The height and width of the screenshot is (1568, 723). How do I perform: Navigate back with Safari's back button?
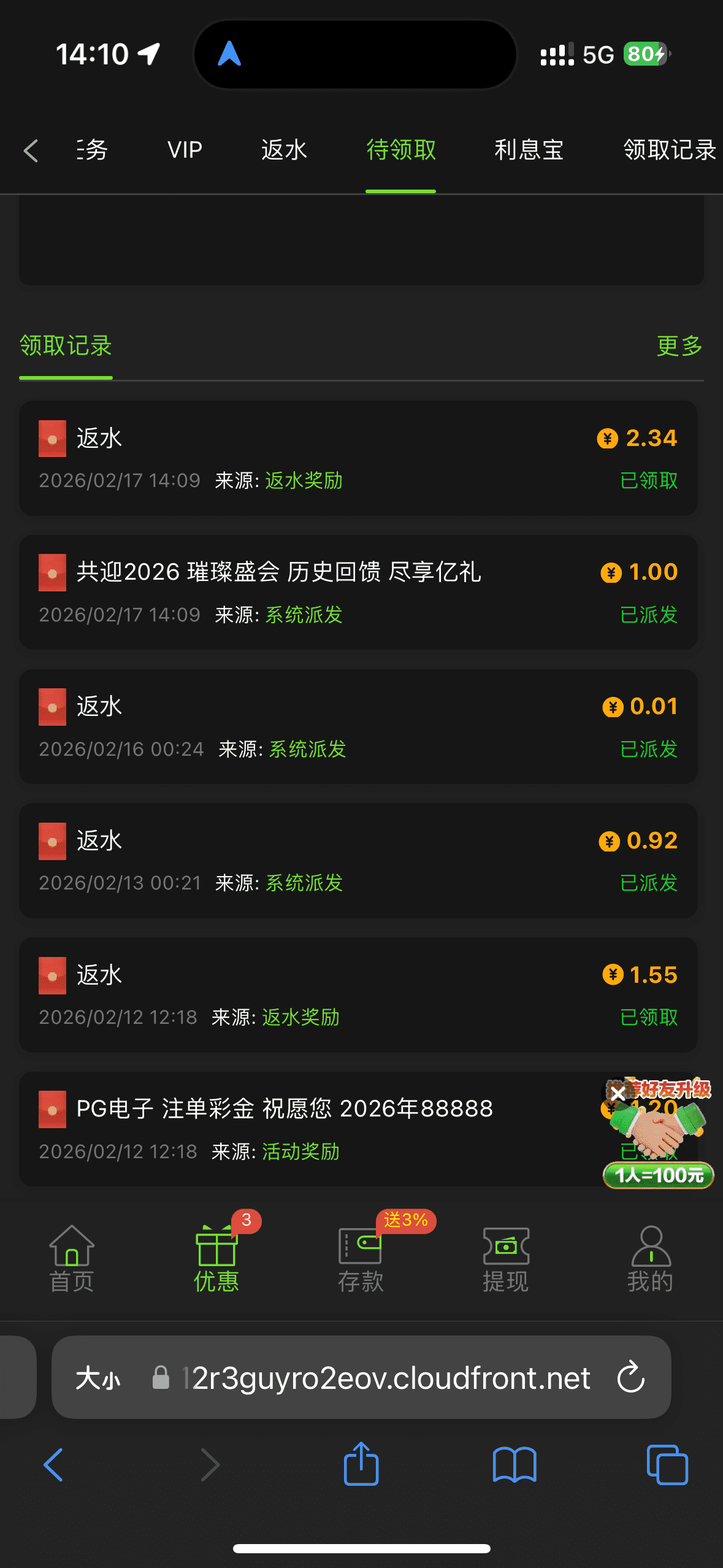(54, 1465)
